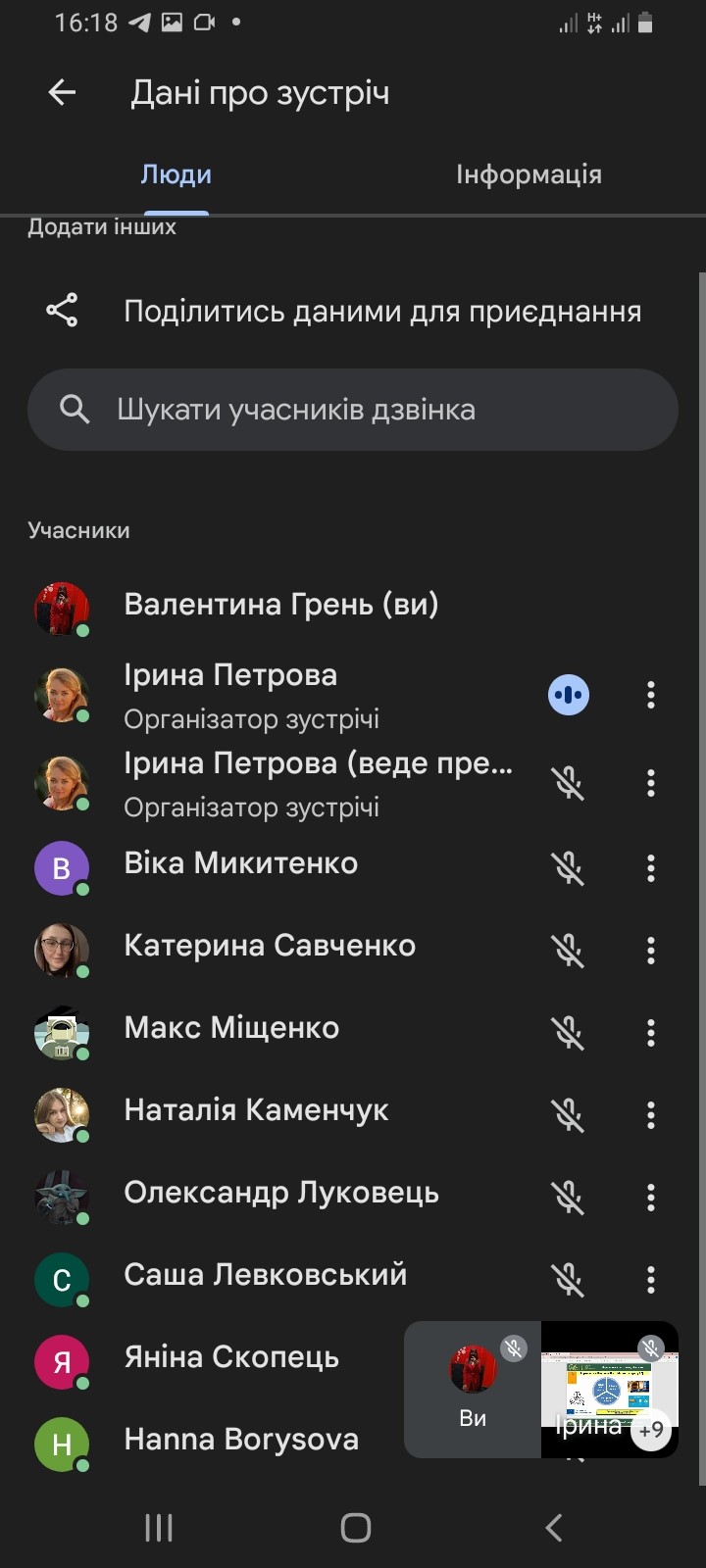706x1568 pixels.
Task: Open more options for Макс Міщенко
Action: coord(651,1032)
